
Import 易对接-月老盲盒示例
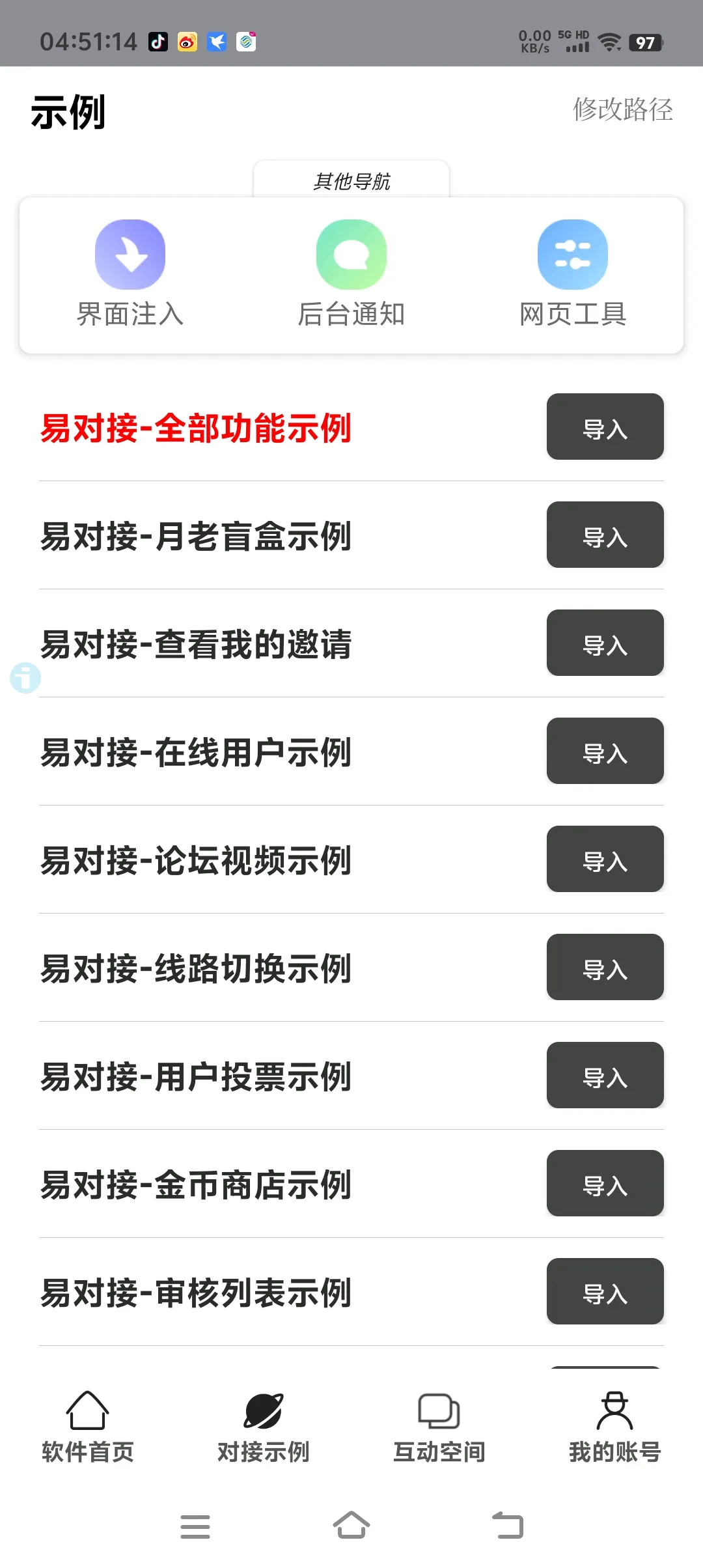605,535
